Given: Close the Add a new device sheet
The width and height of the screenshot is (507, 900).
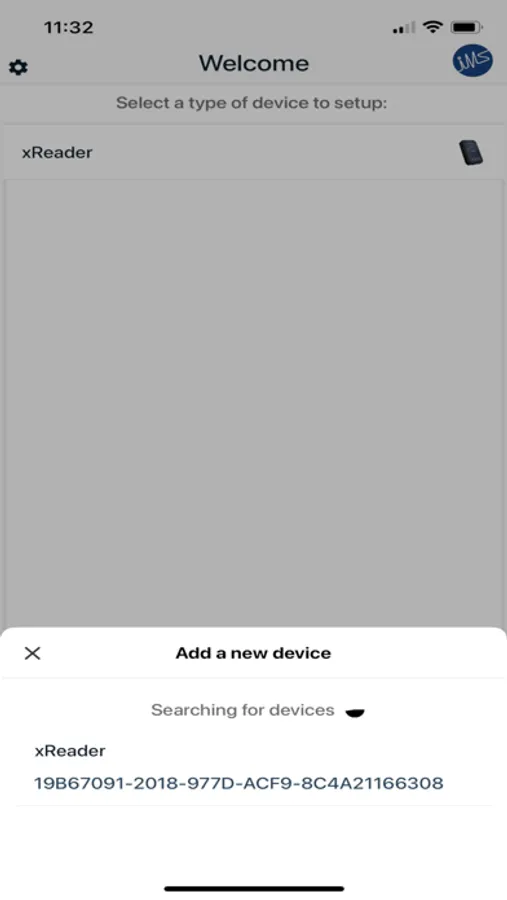Looking at the screenshot, I should point(33,653).
